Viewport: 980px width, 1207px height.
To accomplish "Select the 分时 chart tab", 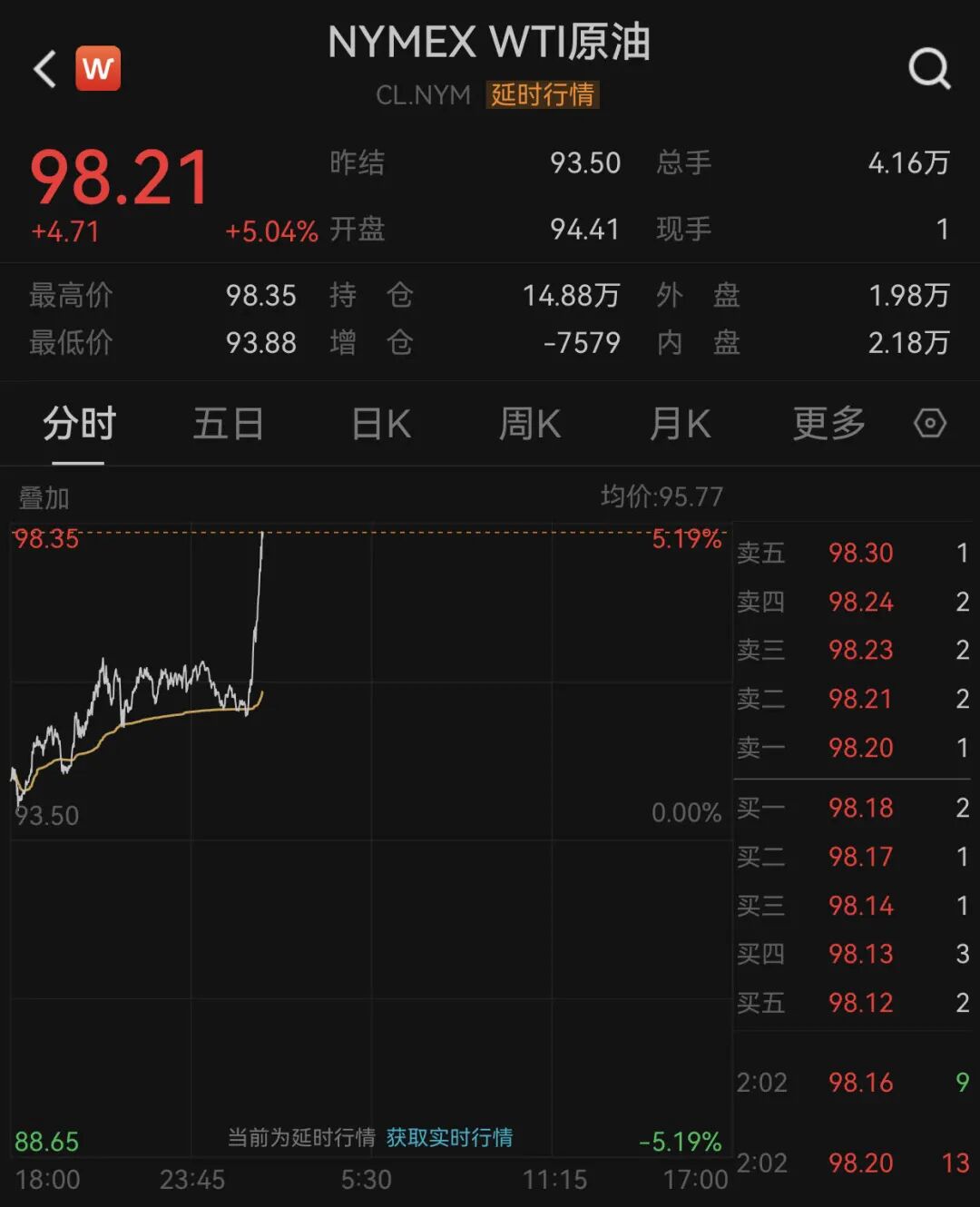I will click(x=79, y=423).
